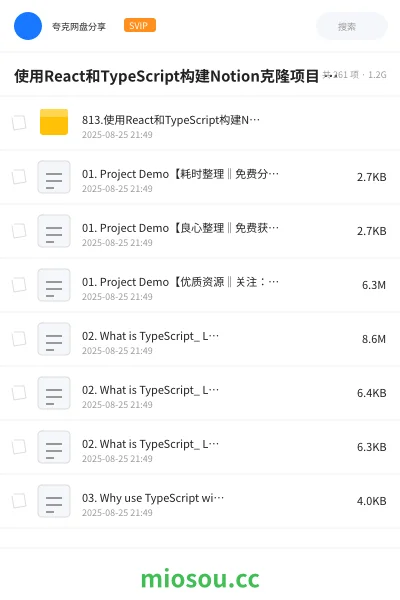400x600 pixels.
Task: Open the folder 813.使用React和TypeScript构建N…
Action: pyautogui.click(x=200, y=123)
